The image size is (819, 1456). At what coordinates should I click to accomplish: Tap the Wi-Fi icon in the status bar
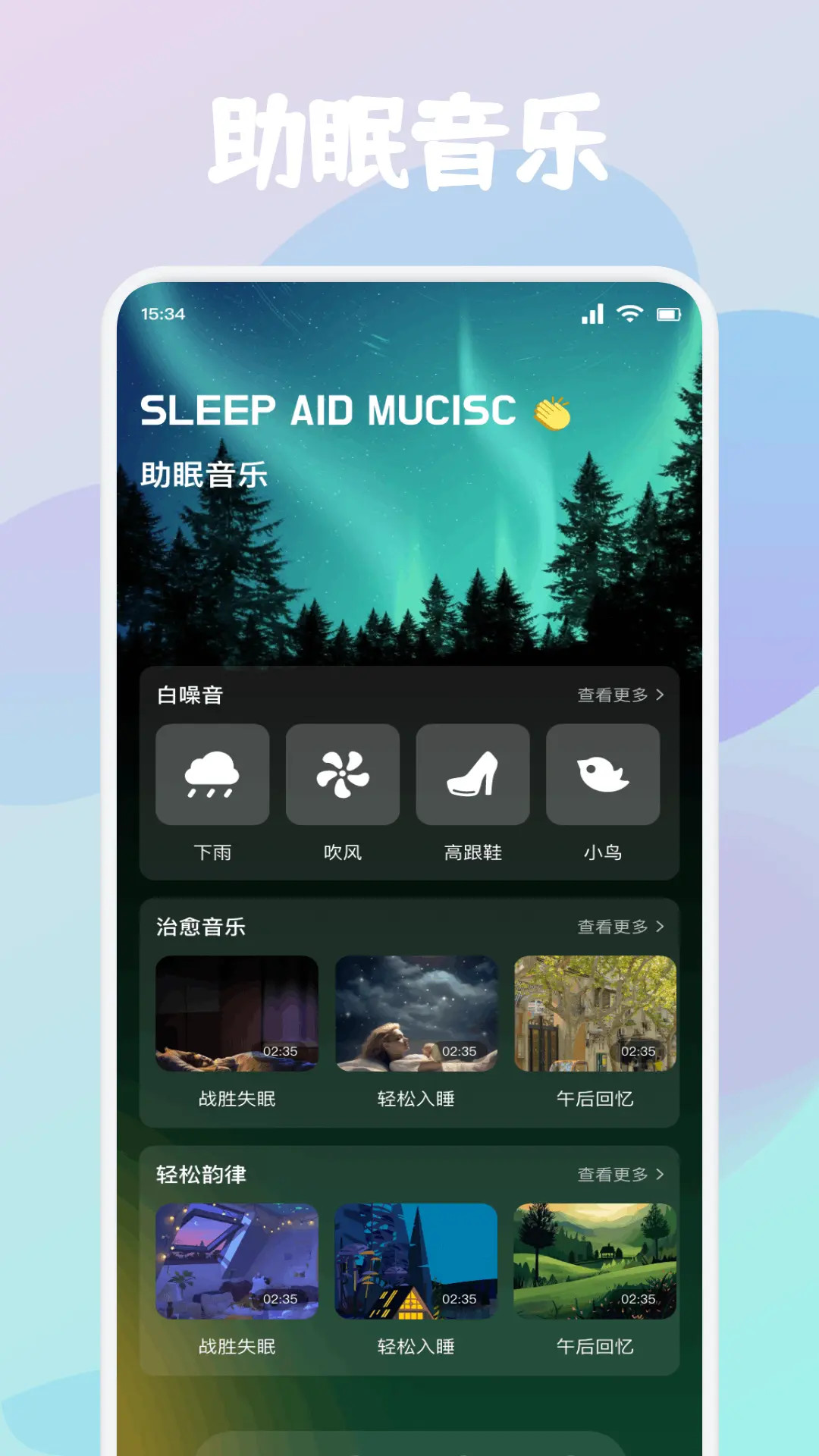pyautogui.click(x=627, y=312)
